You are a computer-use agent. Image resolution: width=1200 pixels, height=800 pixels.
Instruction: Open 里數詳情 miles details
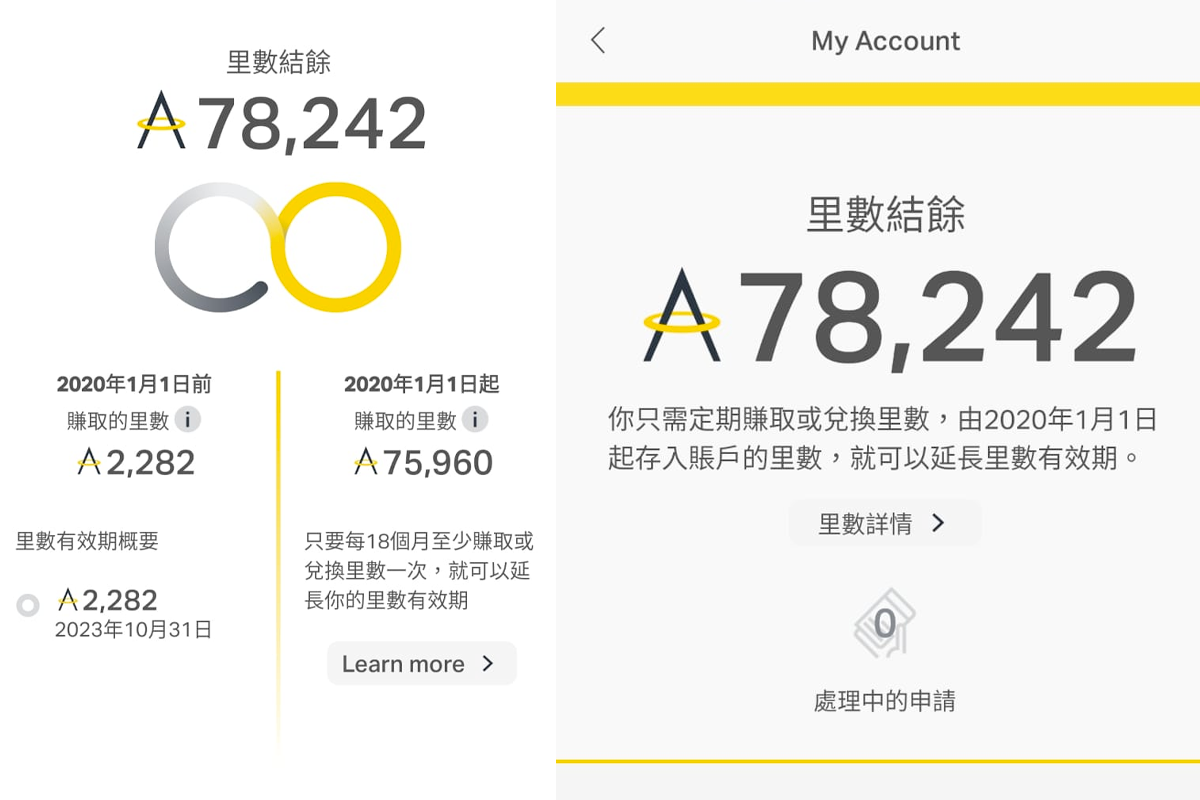[x=884, y=523]
